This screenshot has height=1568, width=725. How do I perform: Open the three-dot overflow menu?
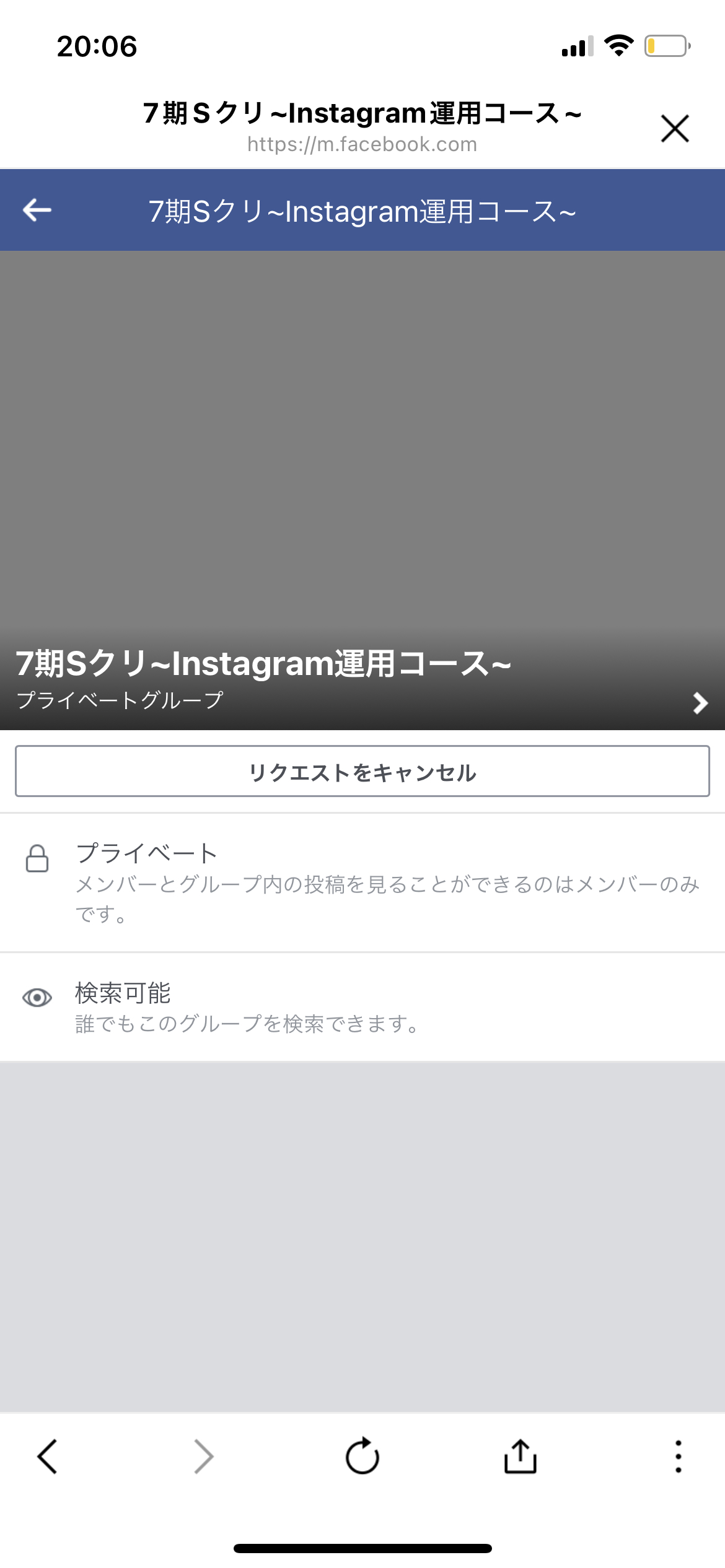[x=679, y=1456]
